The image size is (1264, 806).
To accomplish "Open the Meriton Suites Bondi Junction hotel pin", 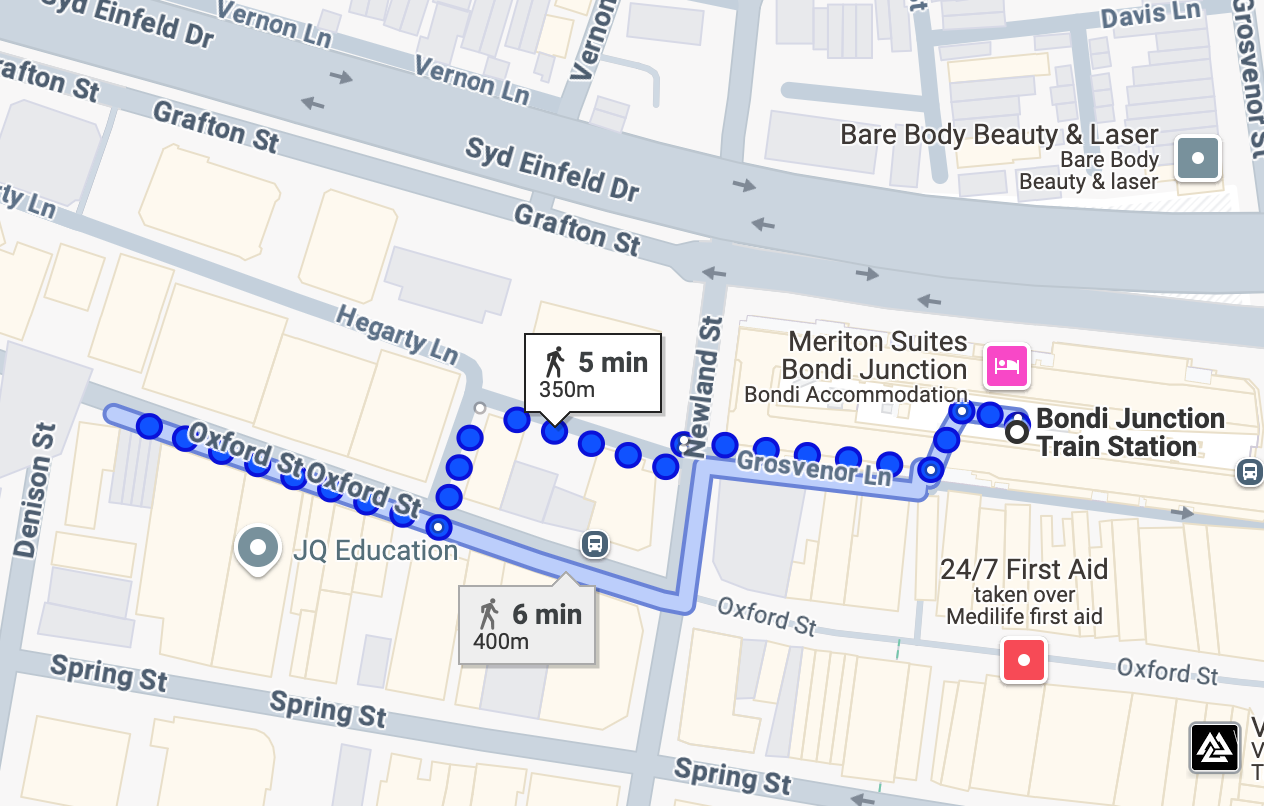I will pos(1006,365).
